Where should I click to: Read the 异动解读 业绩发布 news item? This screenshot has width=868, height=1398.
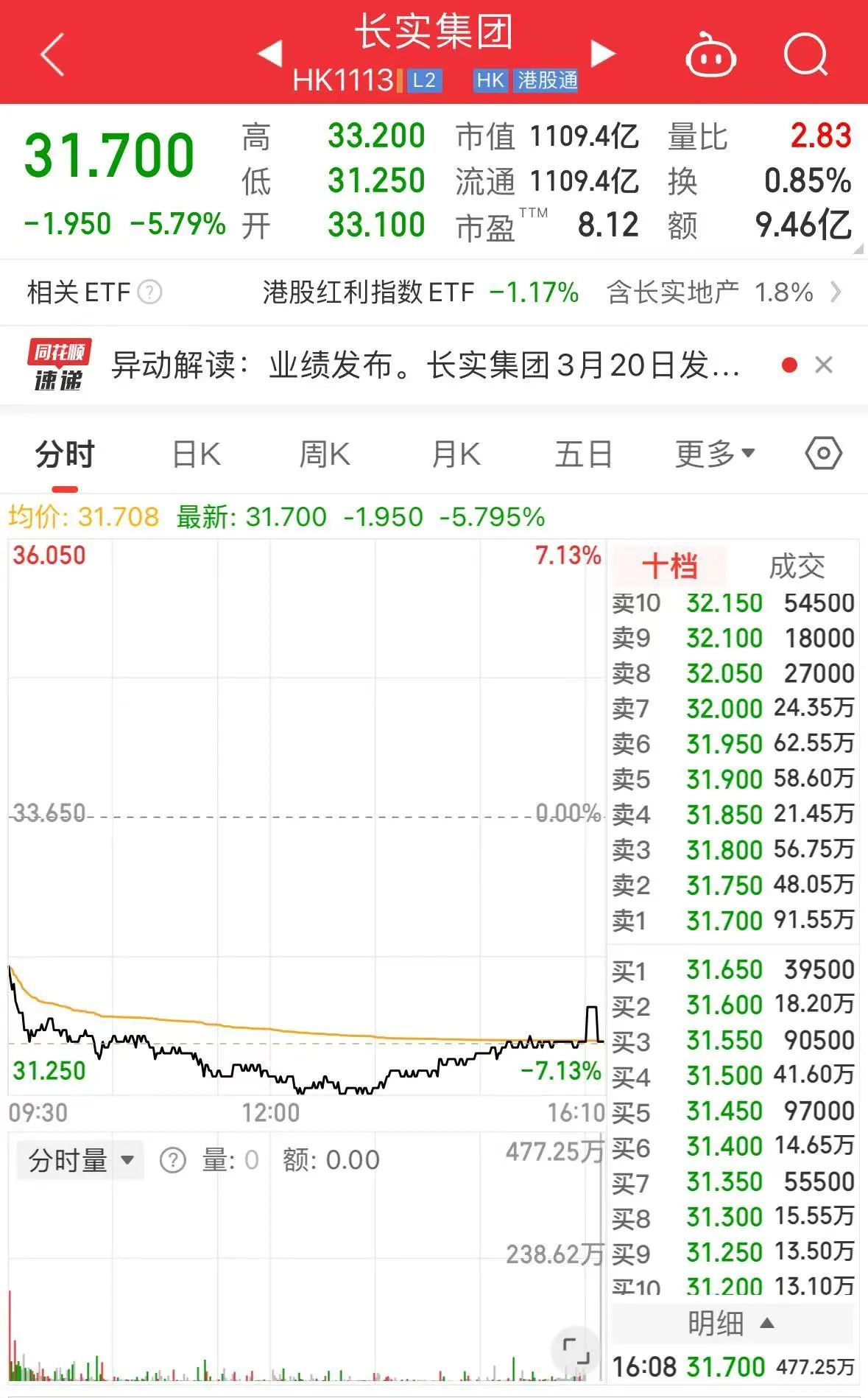coord(426,365)
